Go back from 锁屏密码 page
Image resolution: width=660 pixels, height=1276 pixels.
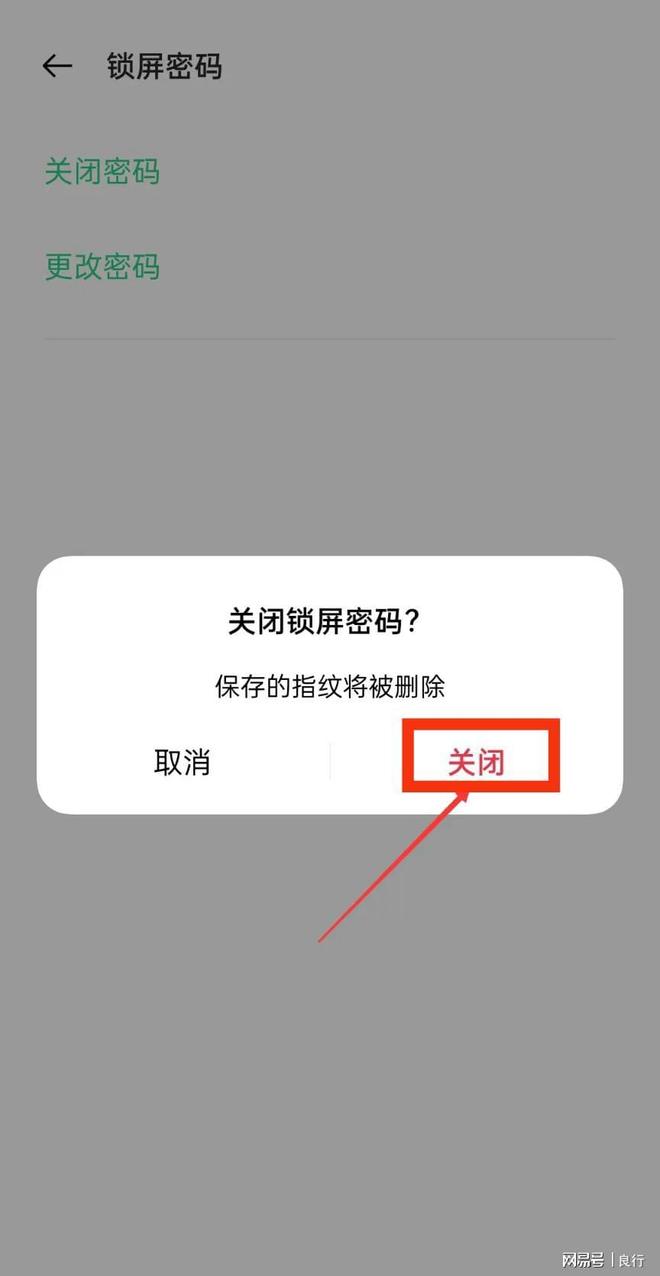[x=57, y=67]
